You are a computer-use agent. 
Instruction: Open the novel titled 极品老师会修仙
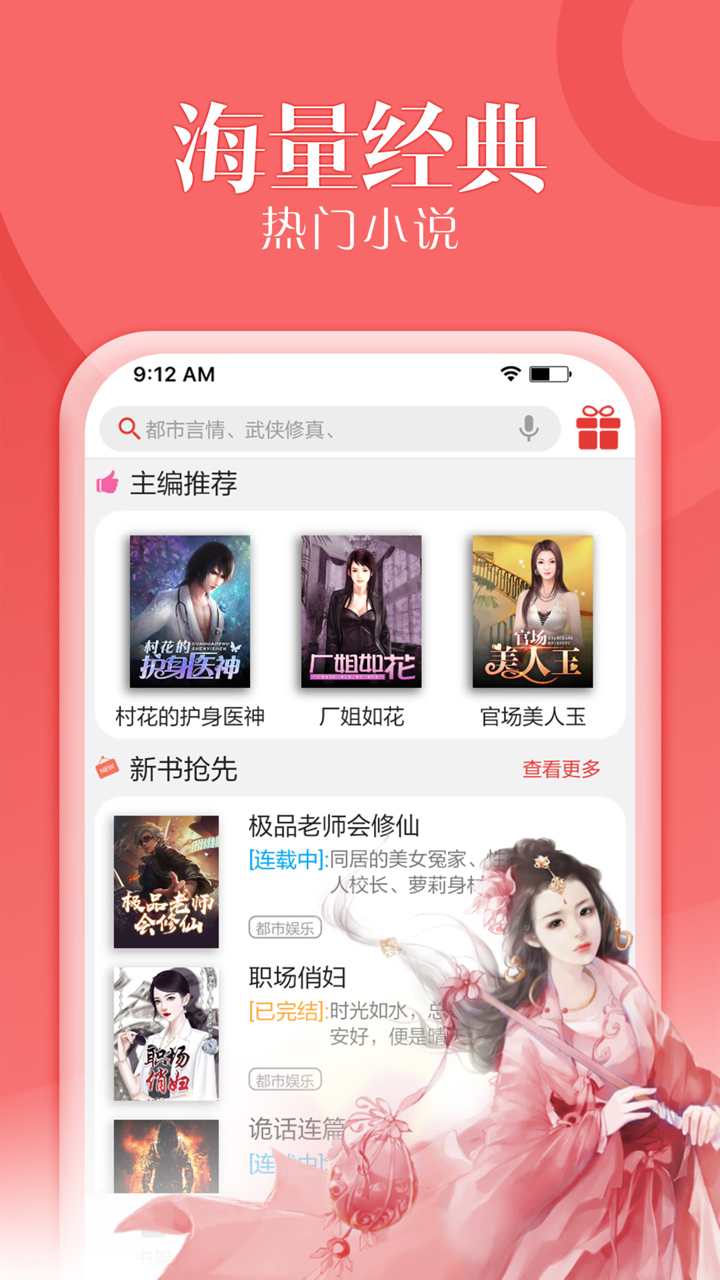coord(335,825)
